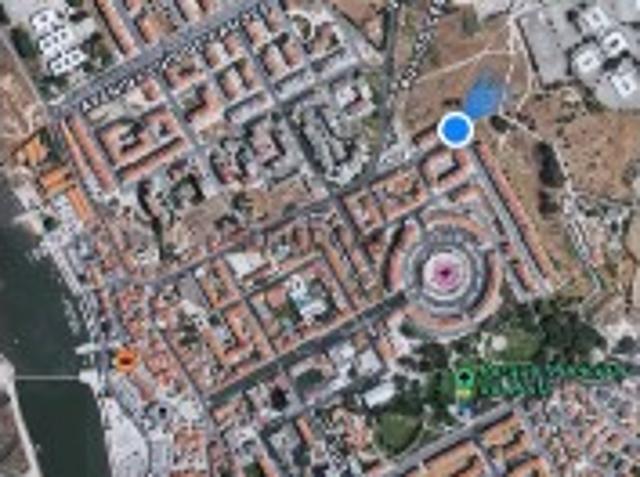Open the pink marker in the circular plaza

pos(444,272)
